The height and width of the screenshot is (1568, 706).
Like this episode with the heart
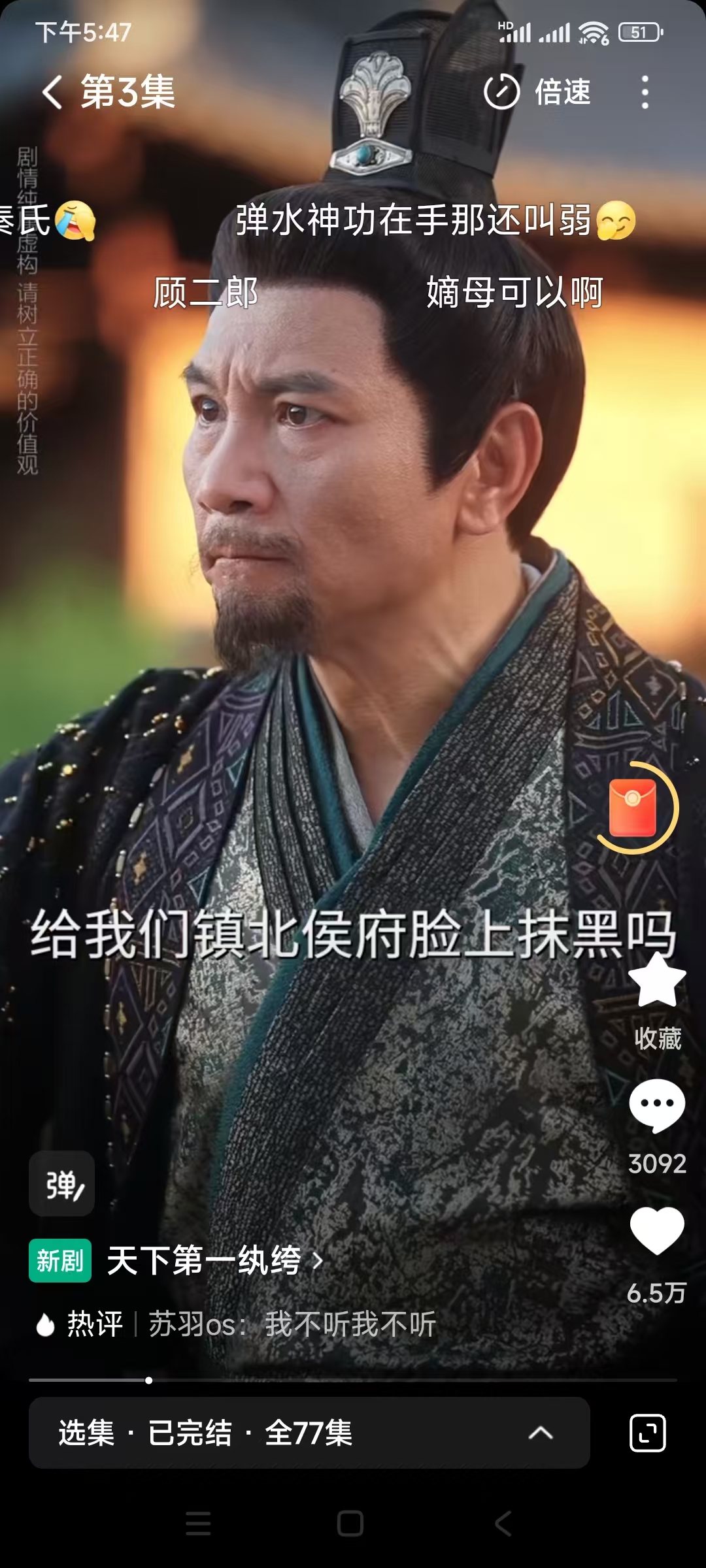[656, 1231]
